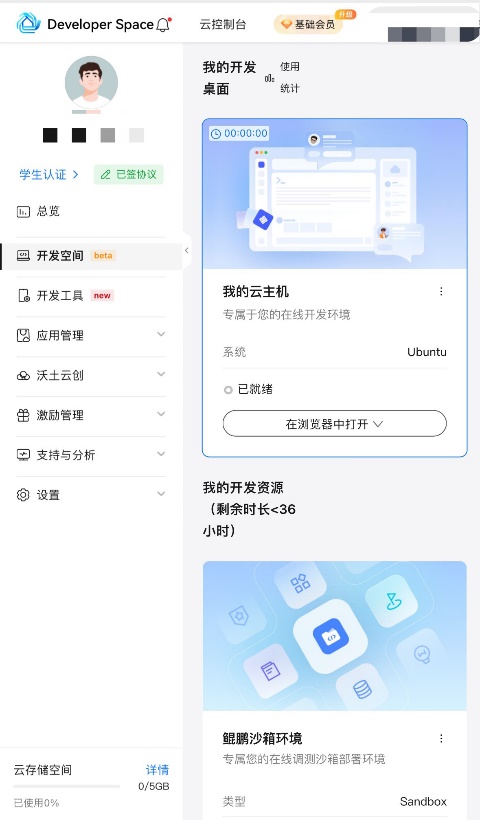Select 开发空间 beta menu item
Image resolution: width=480 pixels, height=820 pixels.
click(x=92, y=256)
